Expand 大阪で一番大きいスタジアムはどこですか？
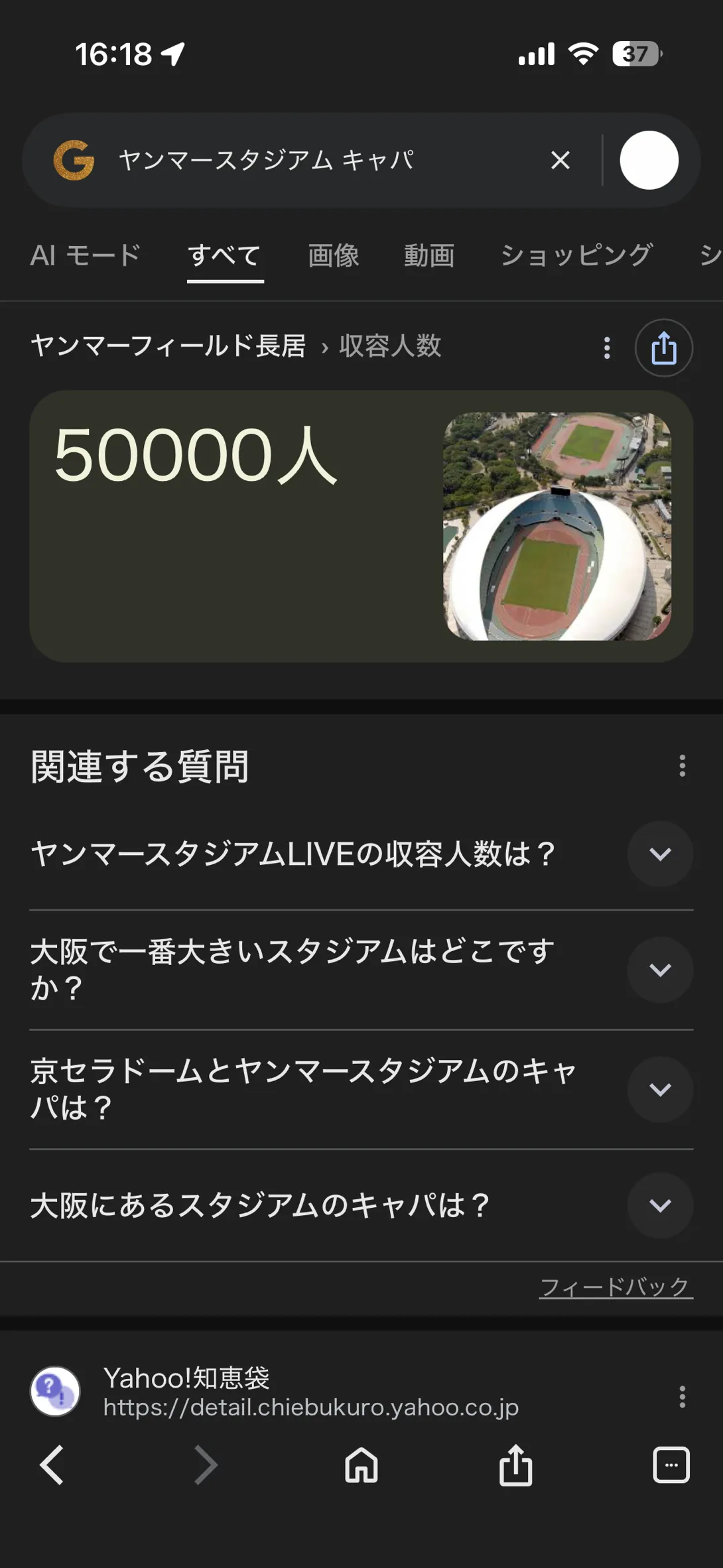This screenshot has height=1568, width=723. [660, 970]
